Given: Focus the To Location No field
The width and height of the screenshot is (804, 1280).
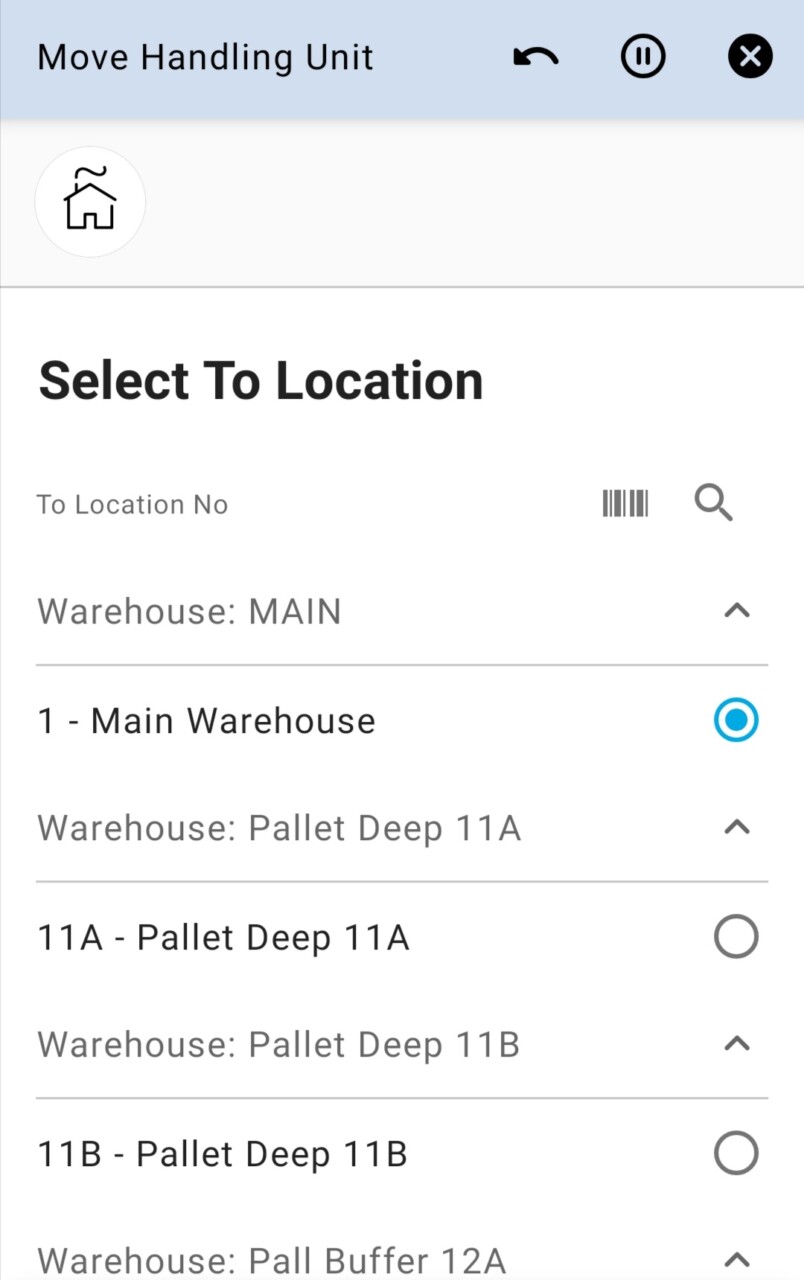Looking at the screenshot, I should [300, 504].
